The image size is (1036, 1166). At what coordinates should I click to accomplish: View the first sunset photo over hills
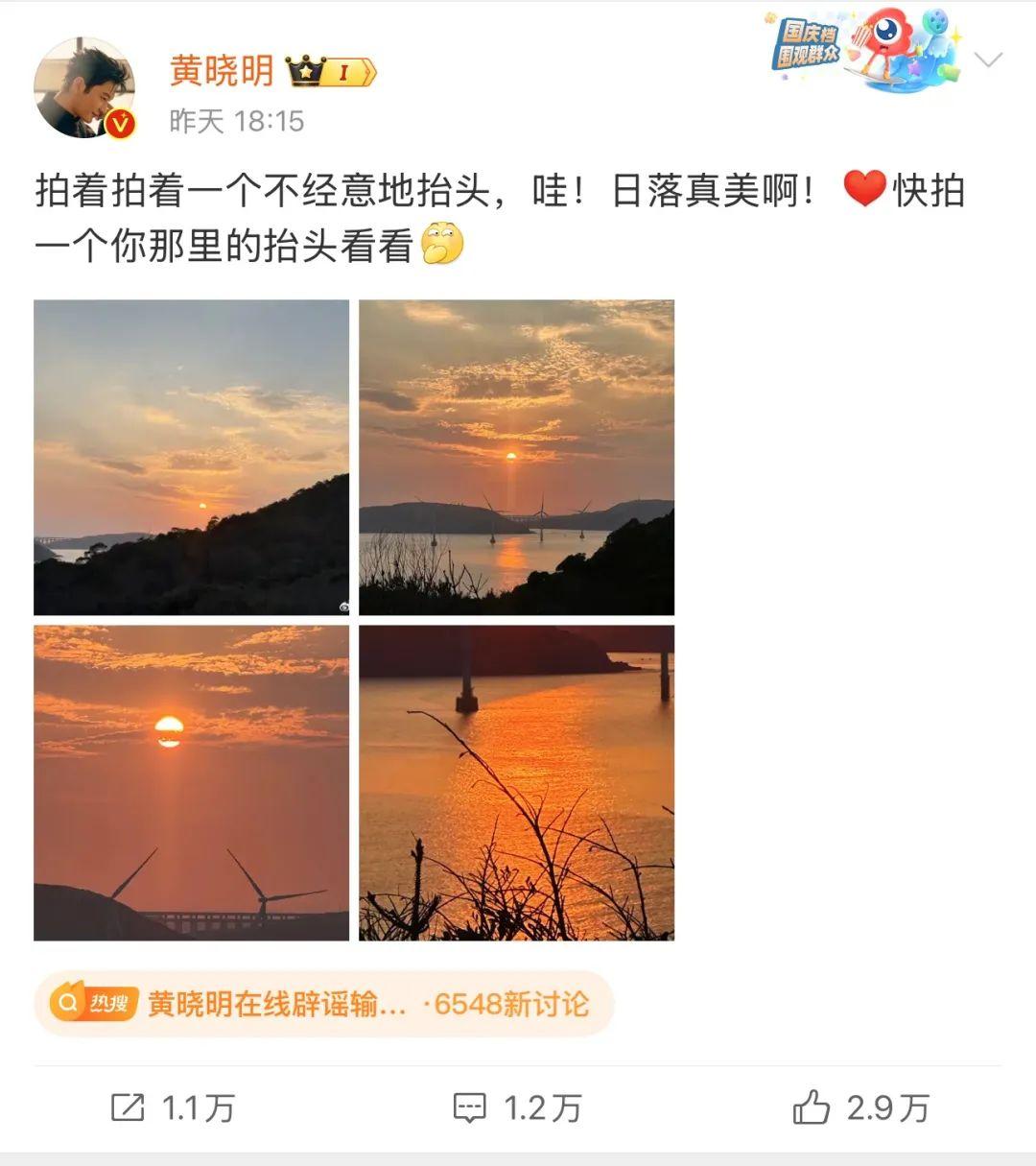(192, 457)
